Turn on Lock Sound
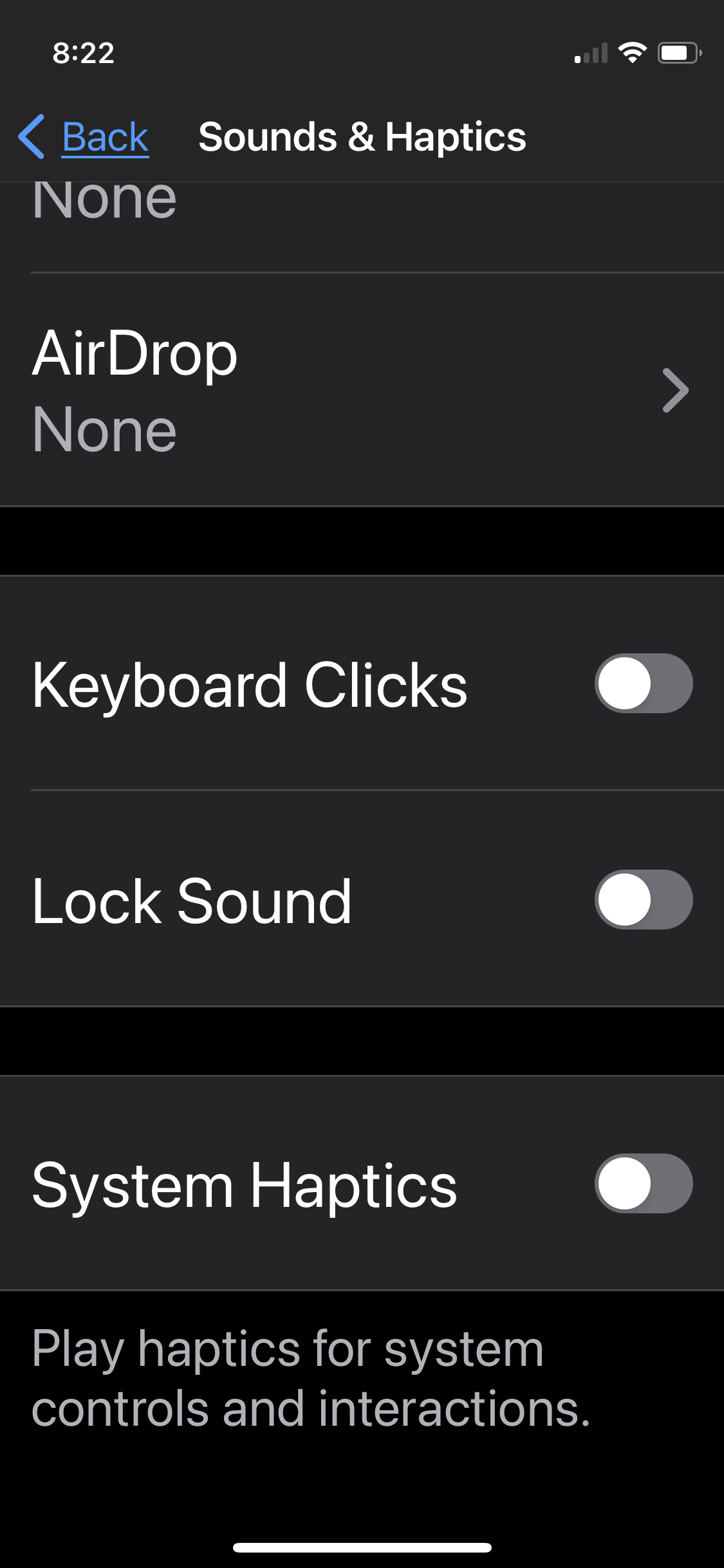 [x=643, y=900]
